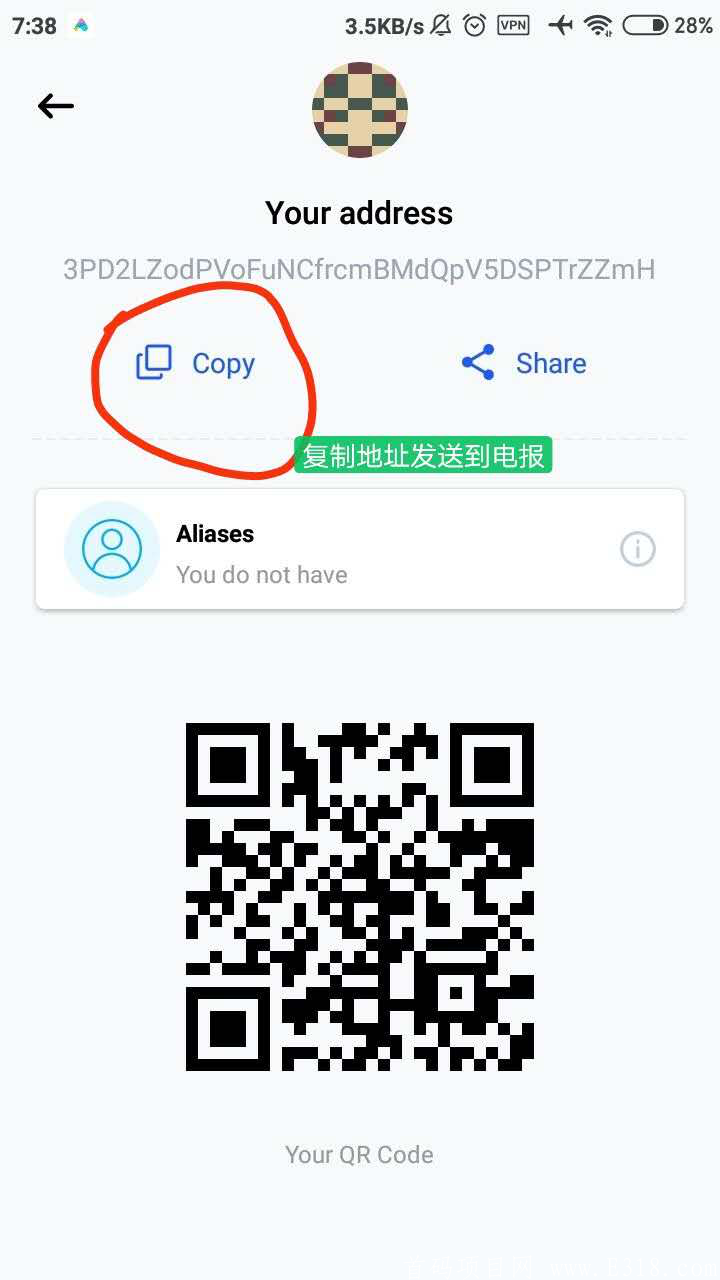Tap the Share icon

[477, 363]
